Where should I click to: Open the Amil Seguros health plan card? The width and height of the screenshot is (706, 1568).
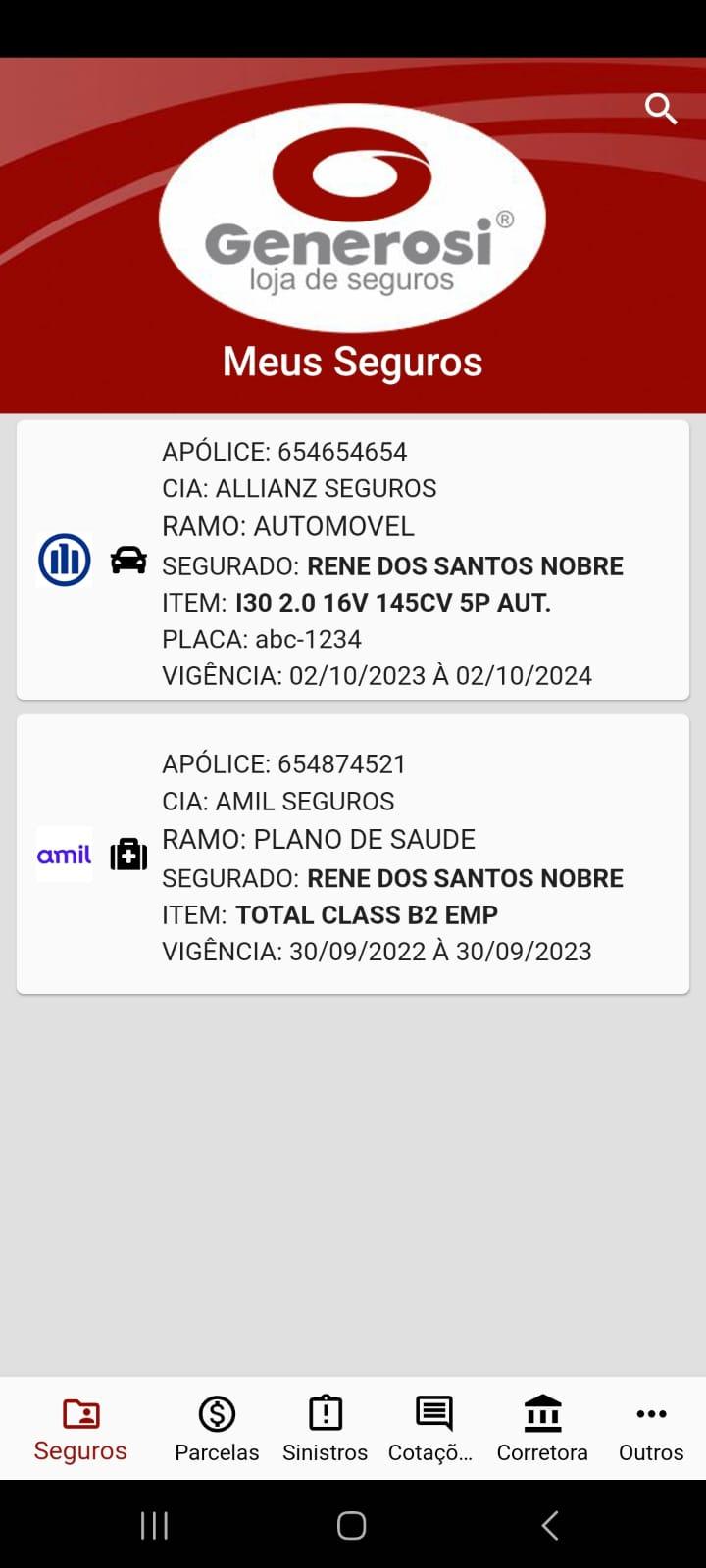click(353, 855)
